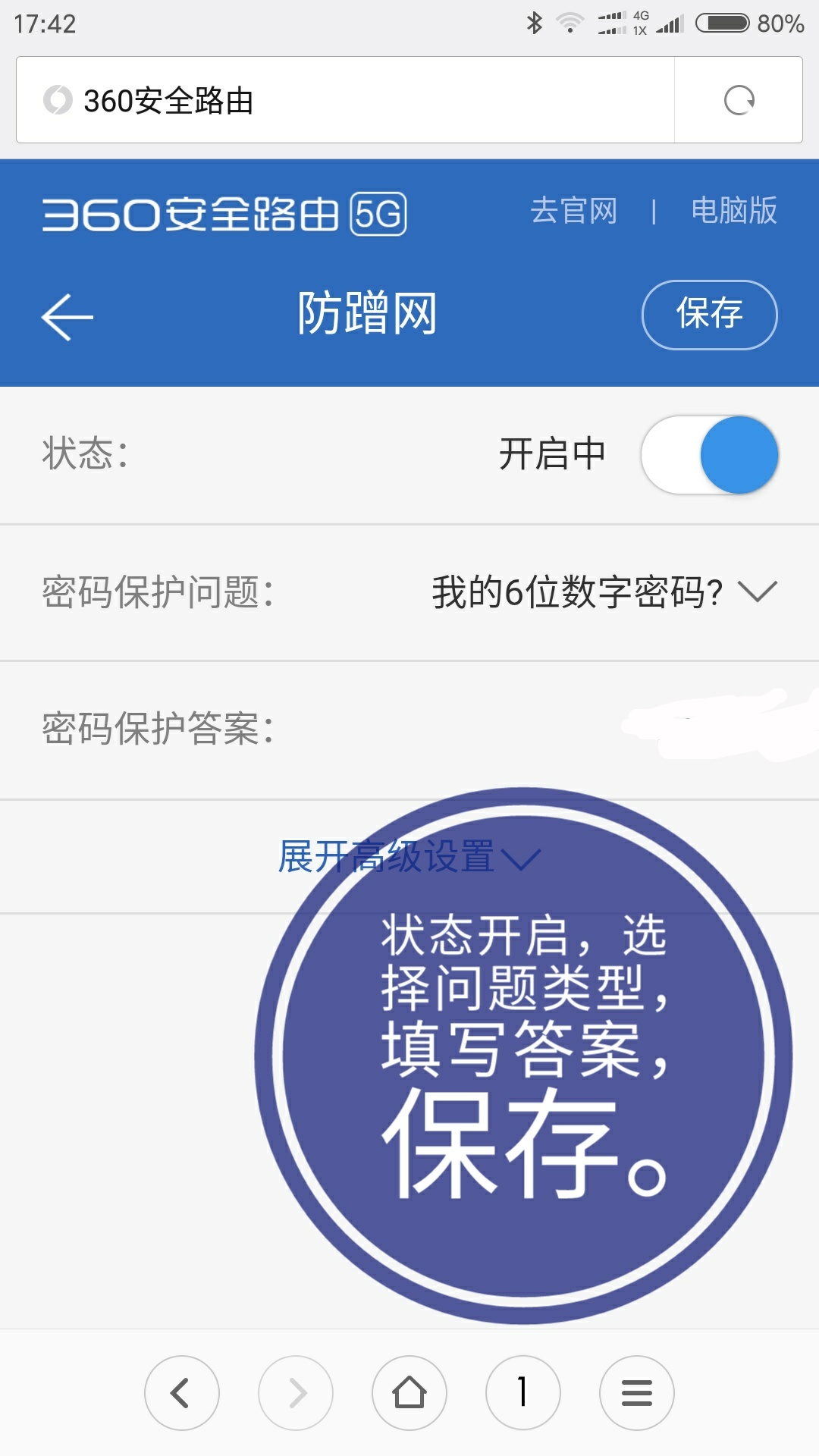Open the 密码保护问题 dropdown
819x1456 pixels.
coord(604,592)
